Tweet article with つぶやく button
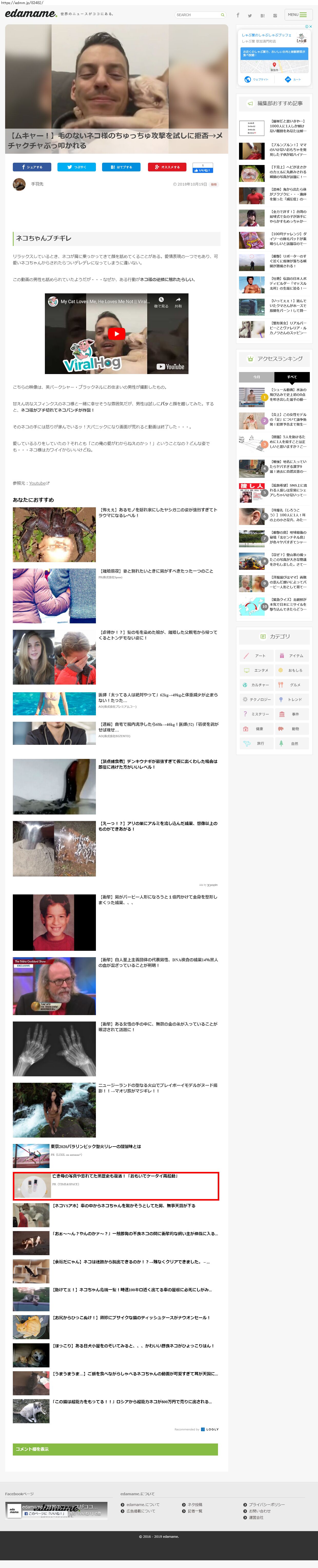 point(76,167)
